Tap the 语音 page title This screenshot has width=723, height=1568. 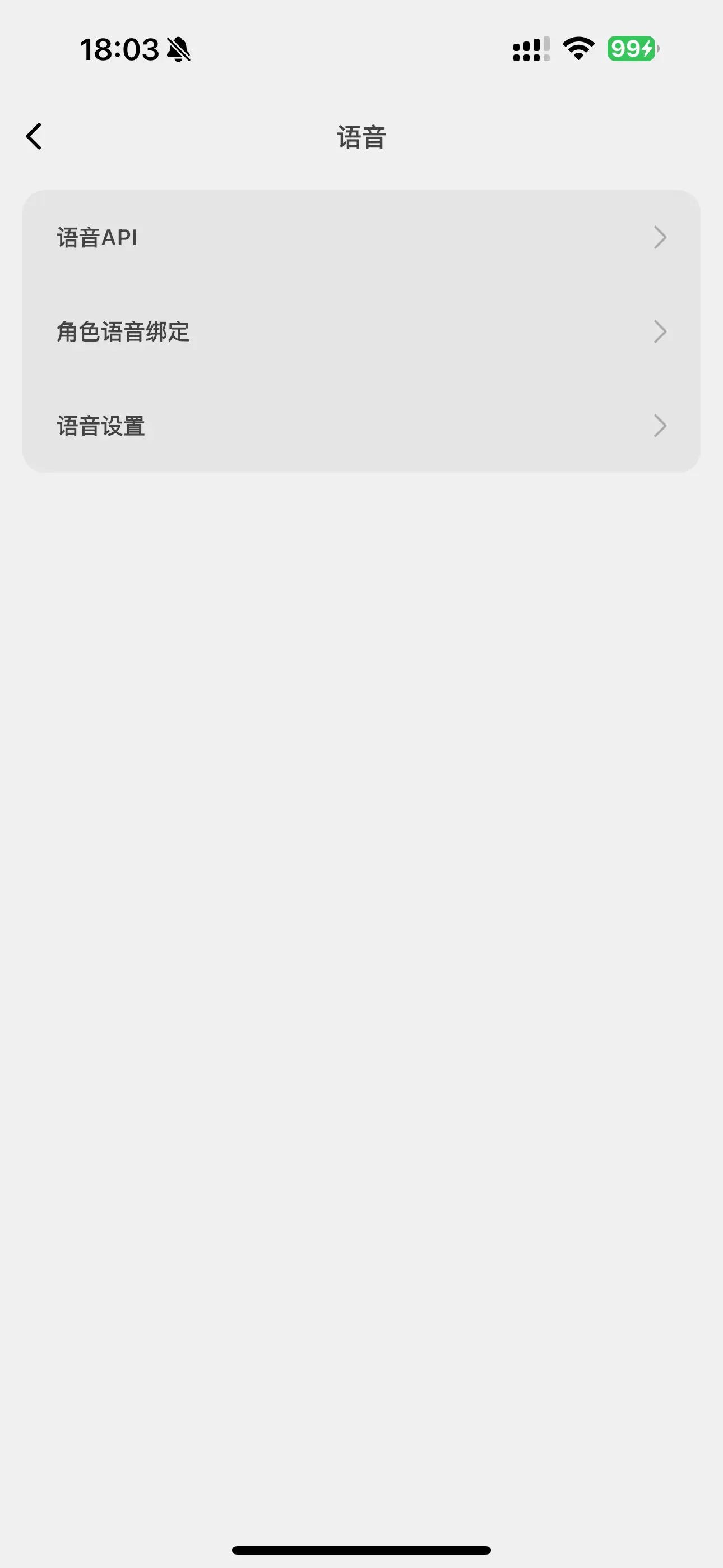click(x=361, y=136)
